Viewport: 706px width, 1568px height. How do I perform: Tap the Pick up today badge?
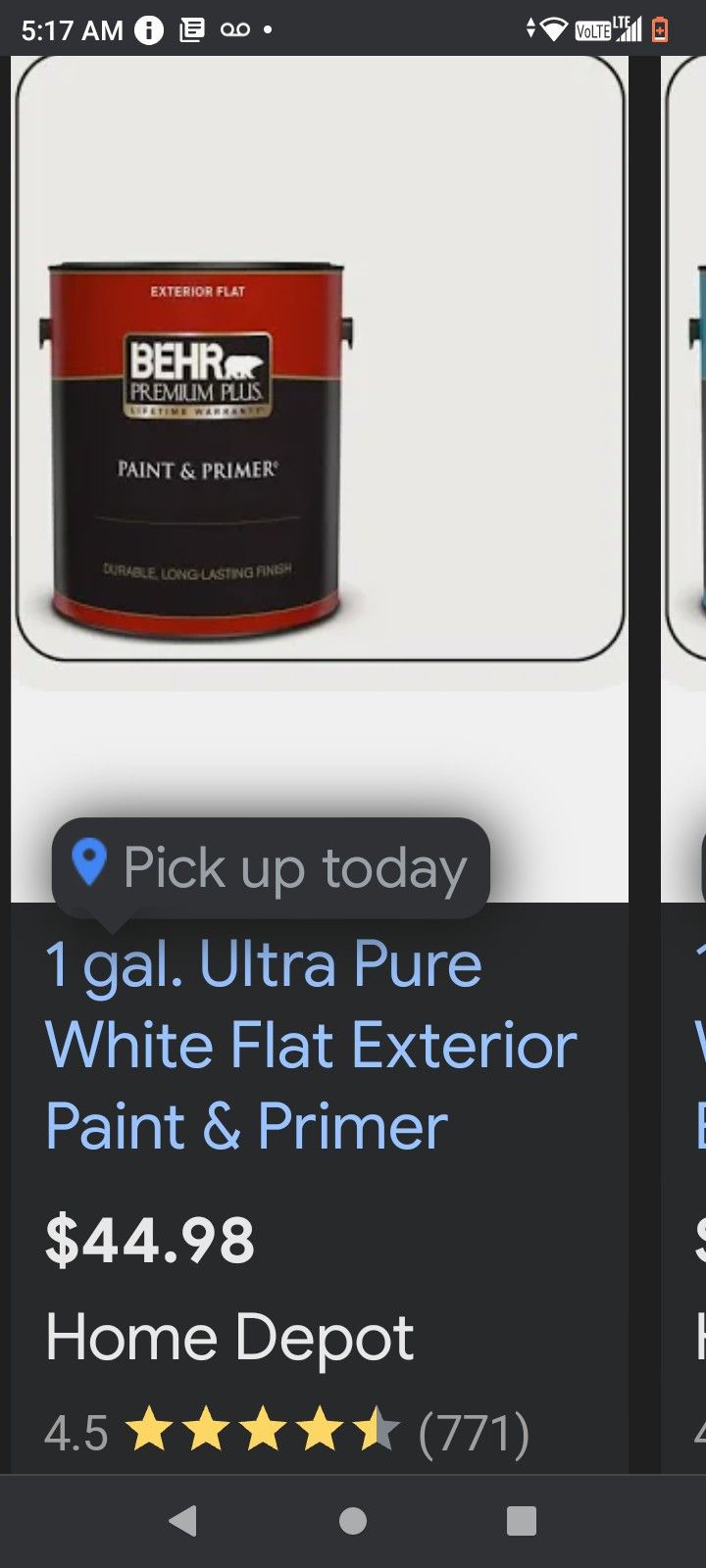tap(271, 867)
